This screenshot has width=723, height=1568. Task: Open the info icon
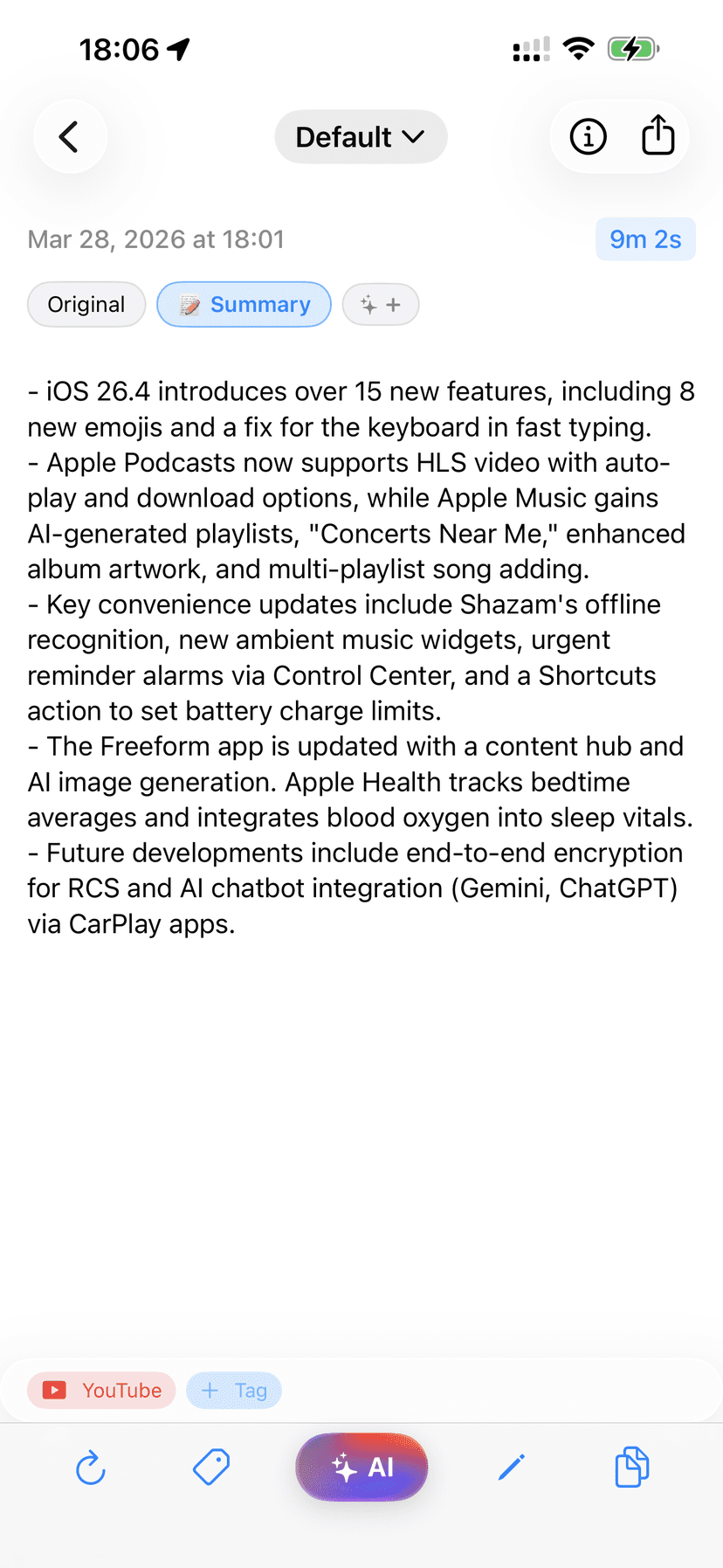pyautogui.click(x=588, y=137)
